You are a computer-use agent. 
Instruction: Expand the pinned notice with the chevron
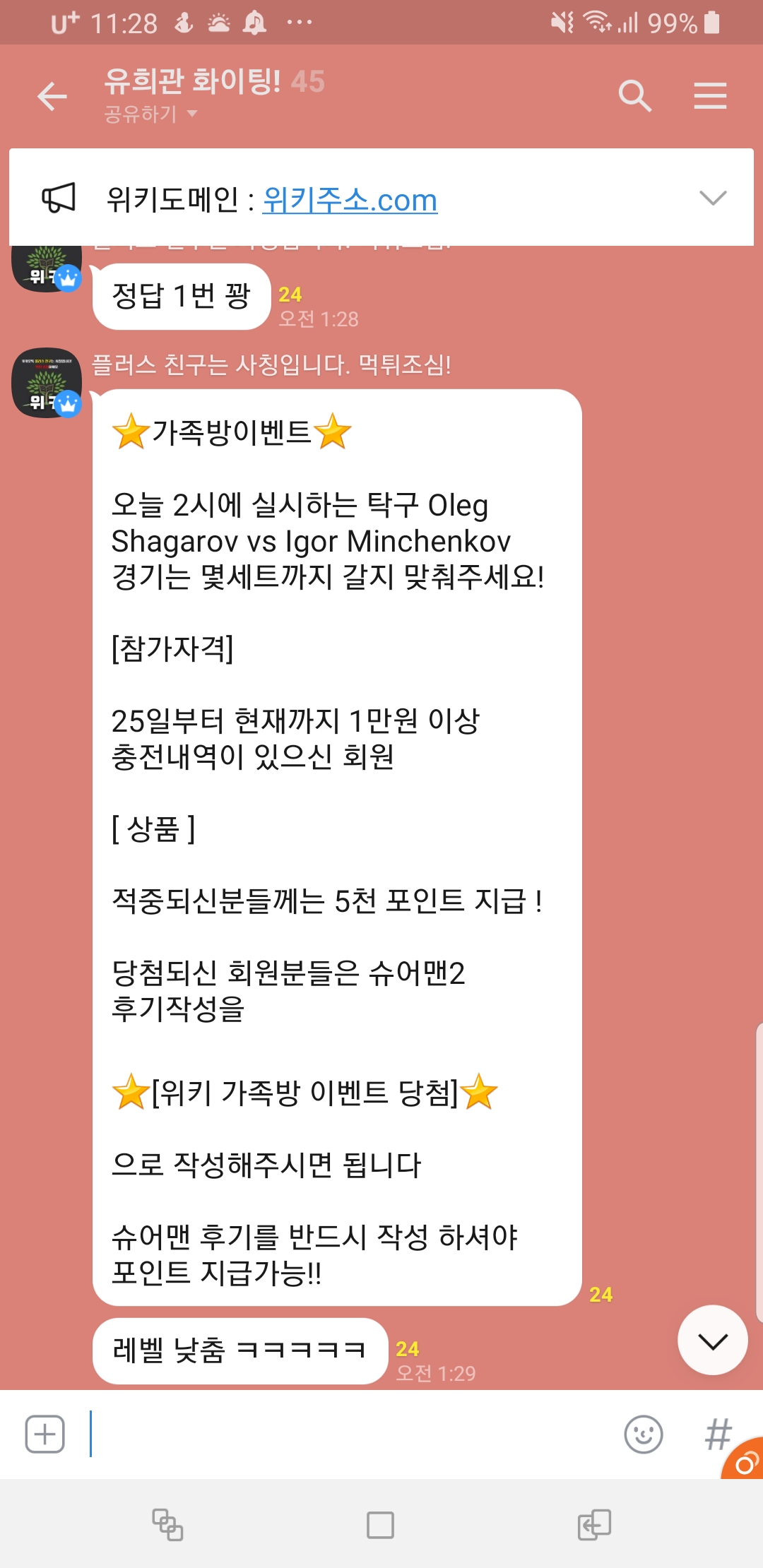pyautogui.click(x=712, y=198)
